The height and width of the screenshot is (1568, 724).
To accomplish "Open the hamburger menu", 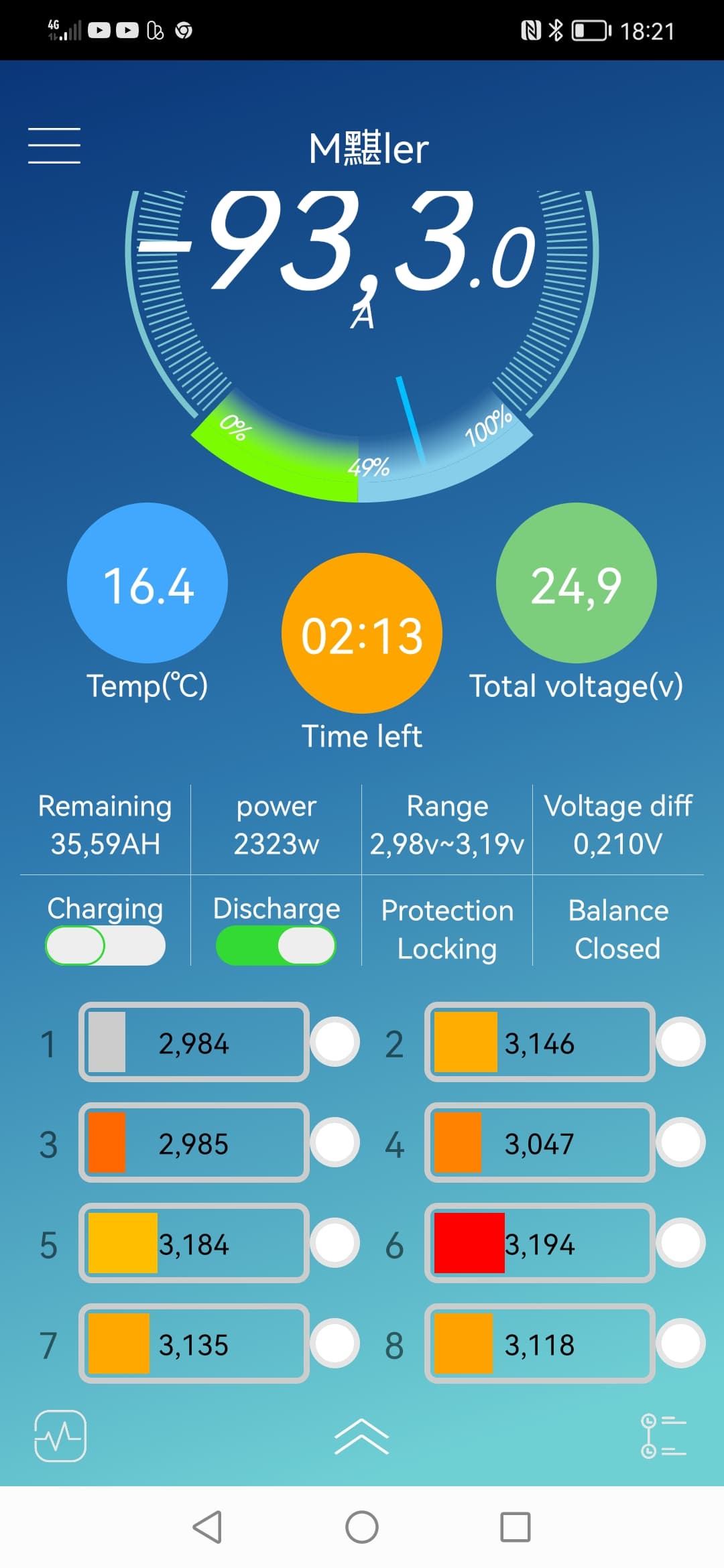I will (54, 145).
